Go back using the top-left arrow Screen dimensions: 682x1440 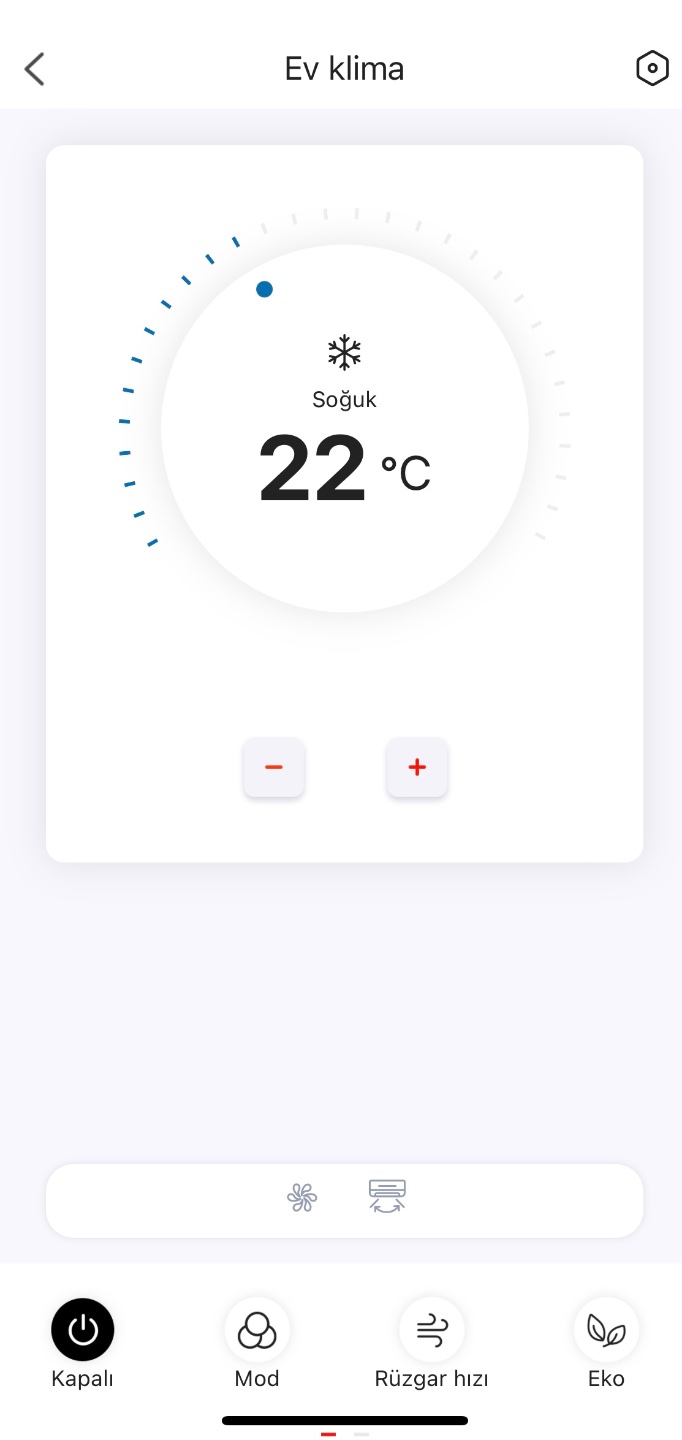click(x=35, y=69)
